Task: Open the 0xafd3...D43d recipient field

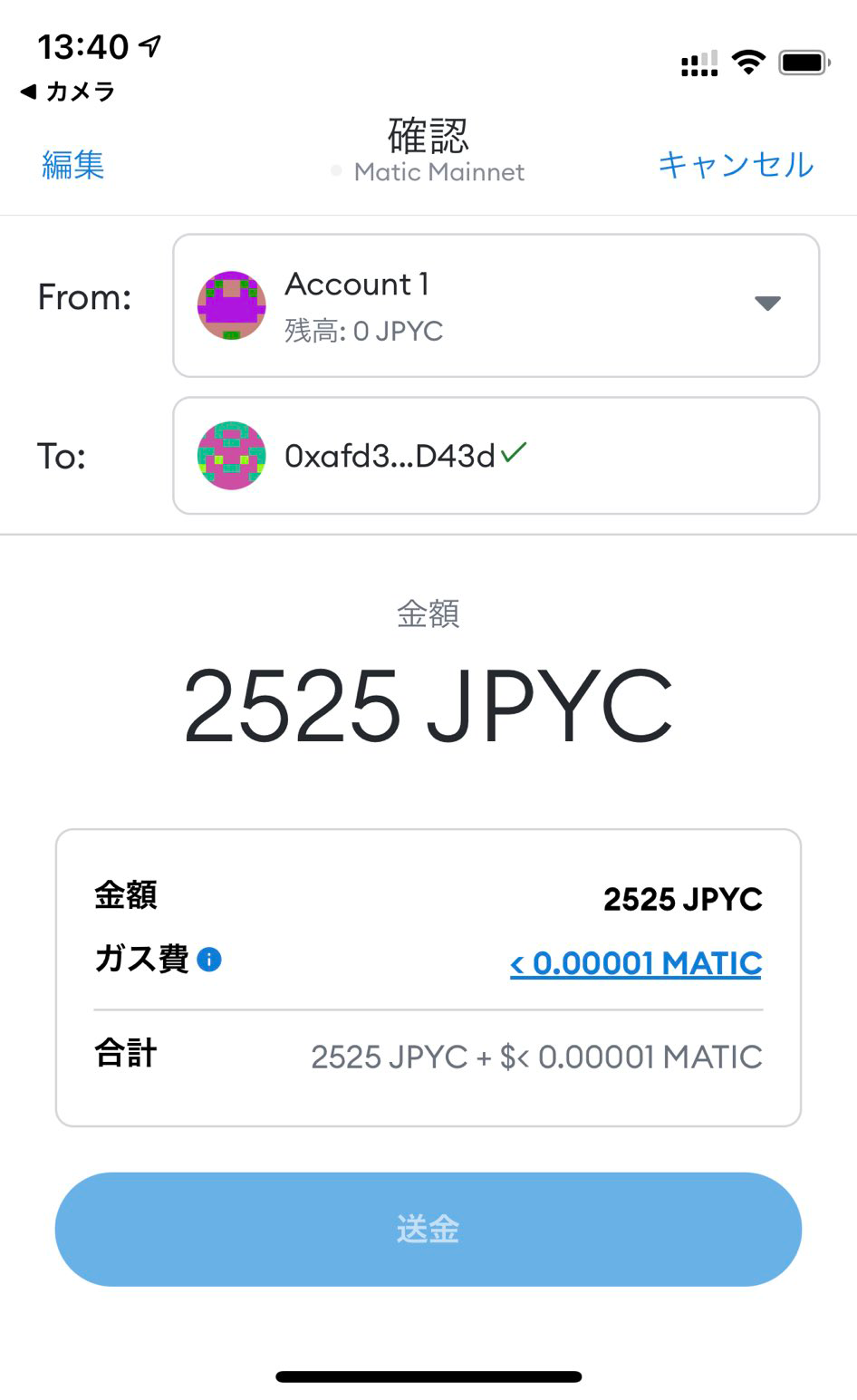Action: (496, 456)
